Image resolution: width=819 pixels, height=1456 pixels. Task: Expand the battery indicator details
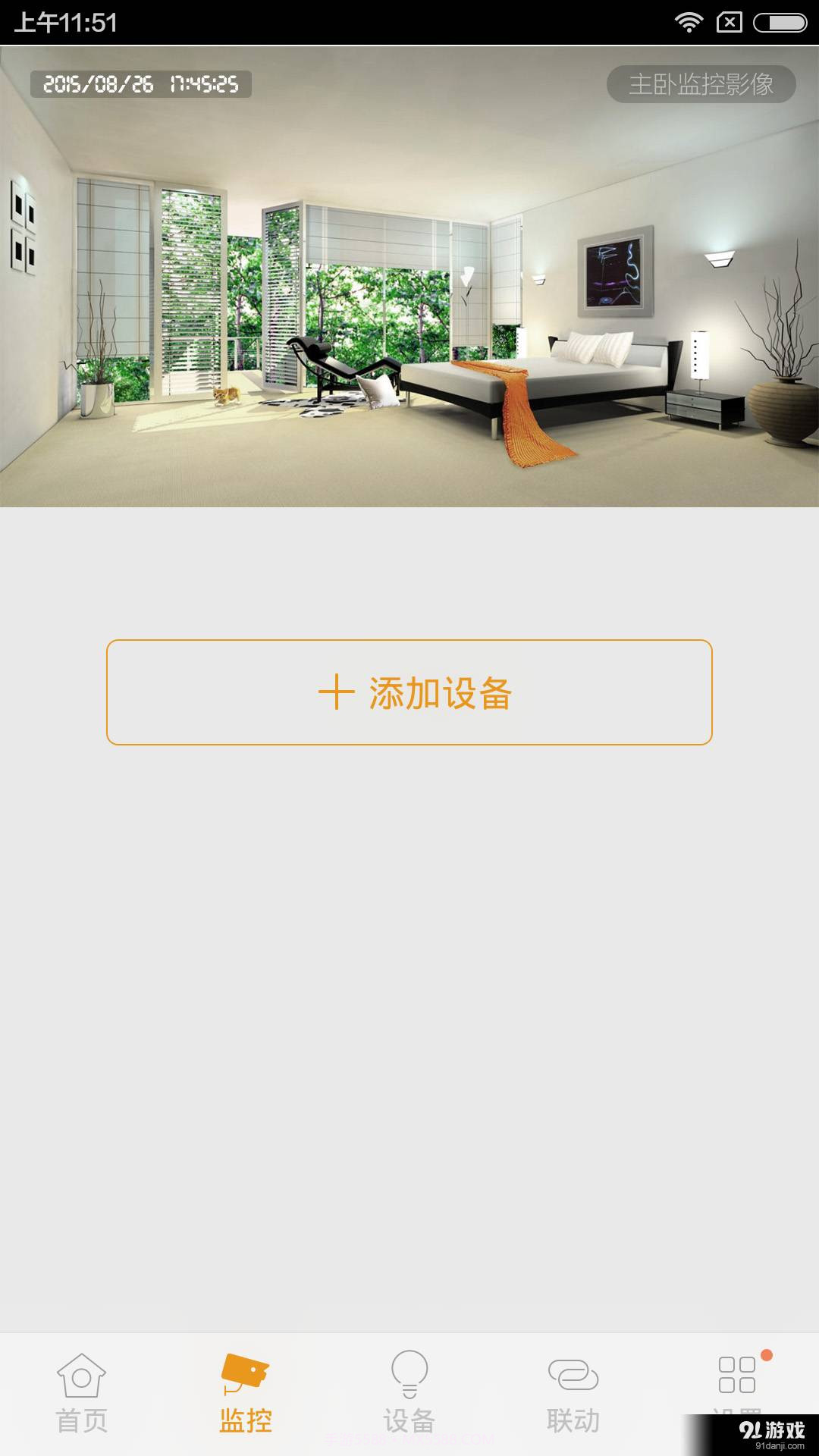tap(780, 21)
